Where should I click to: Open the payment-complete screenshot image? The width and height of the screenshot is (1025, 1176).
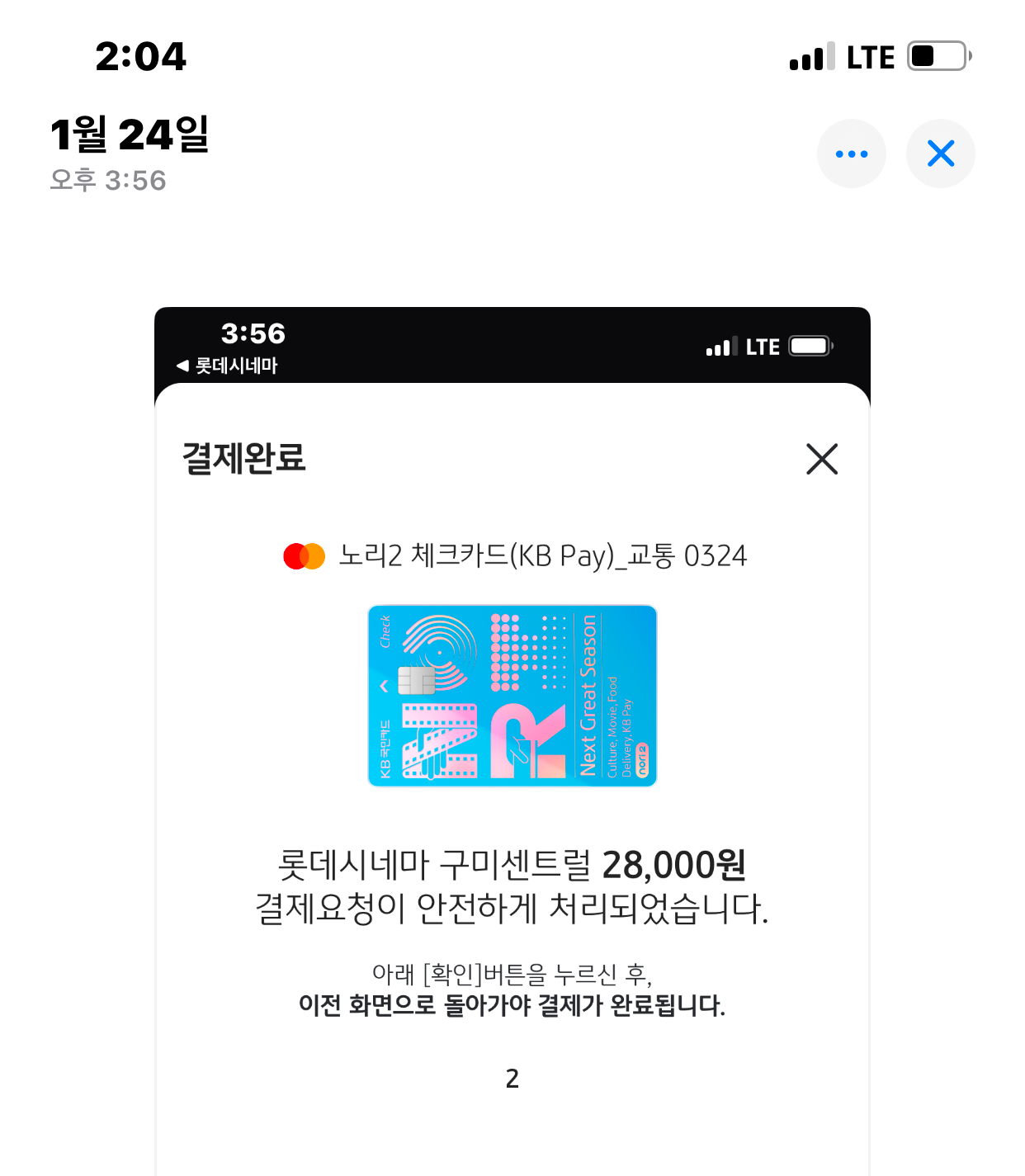coord(512,743)
